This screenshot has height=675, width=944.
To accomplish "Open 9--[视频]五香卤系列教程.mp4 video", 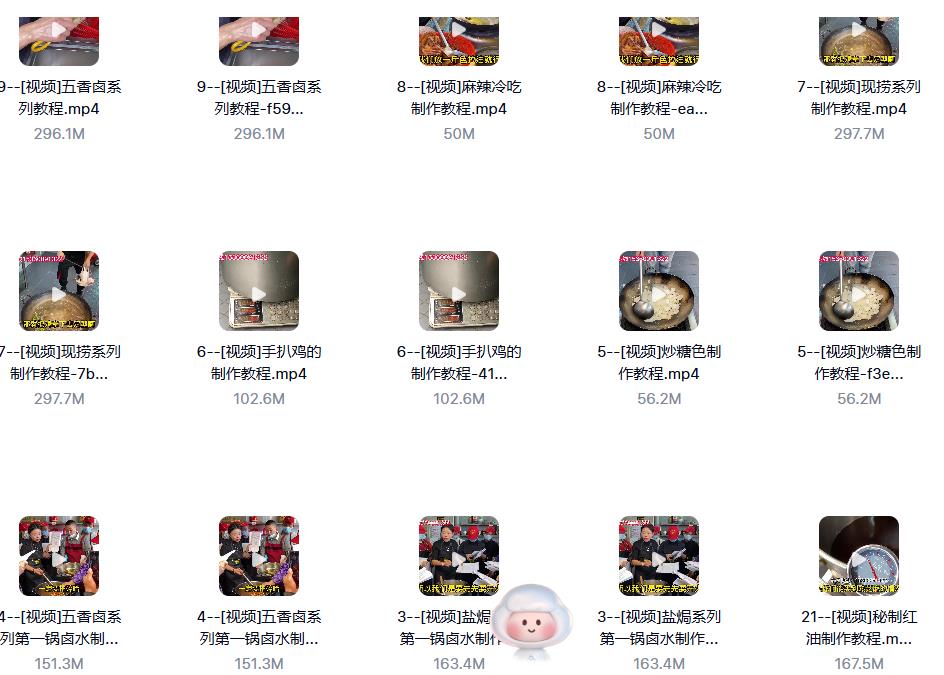I will tap(59, 40).
